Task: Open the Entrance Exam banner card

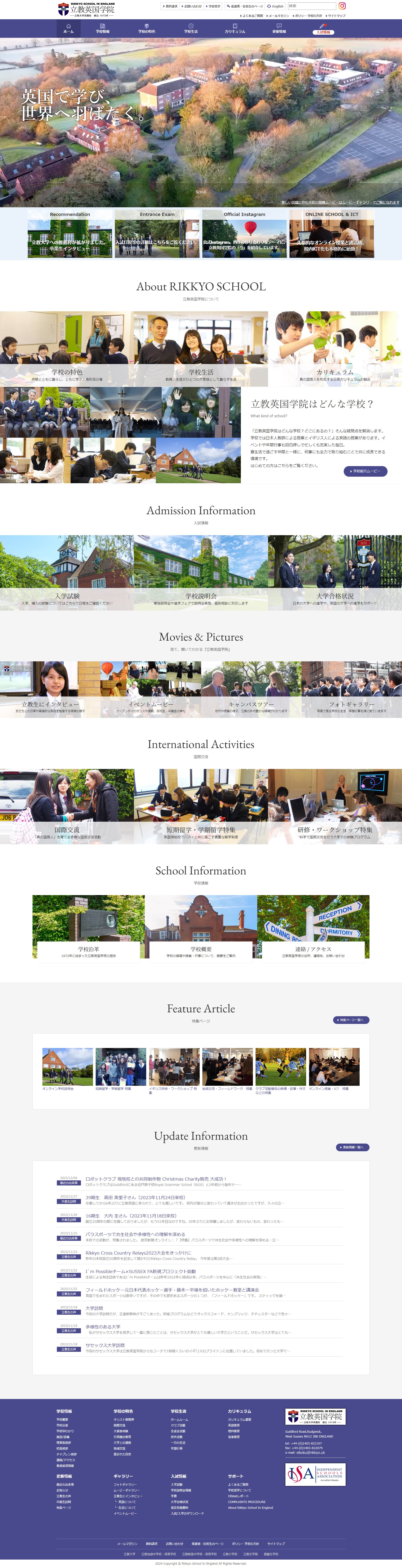Action: (157, 234)
